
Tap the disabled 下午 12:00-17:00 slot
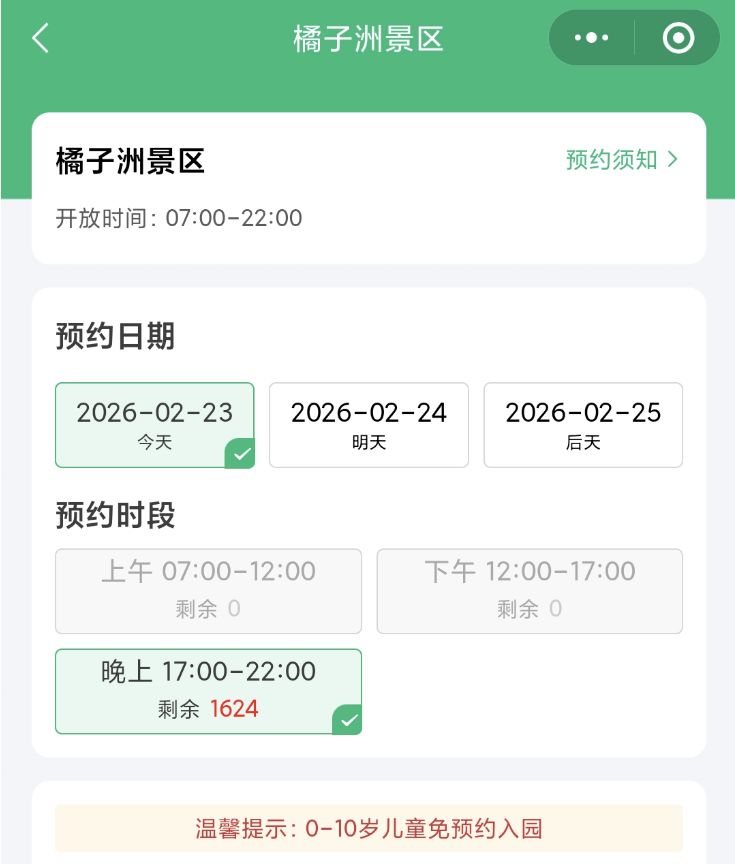tap(529, 588)
